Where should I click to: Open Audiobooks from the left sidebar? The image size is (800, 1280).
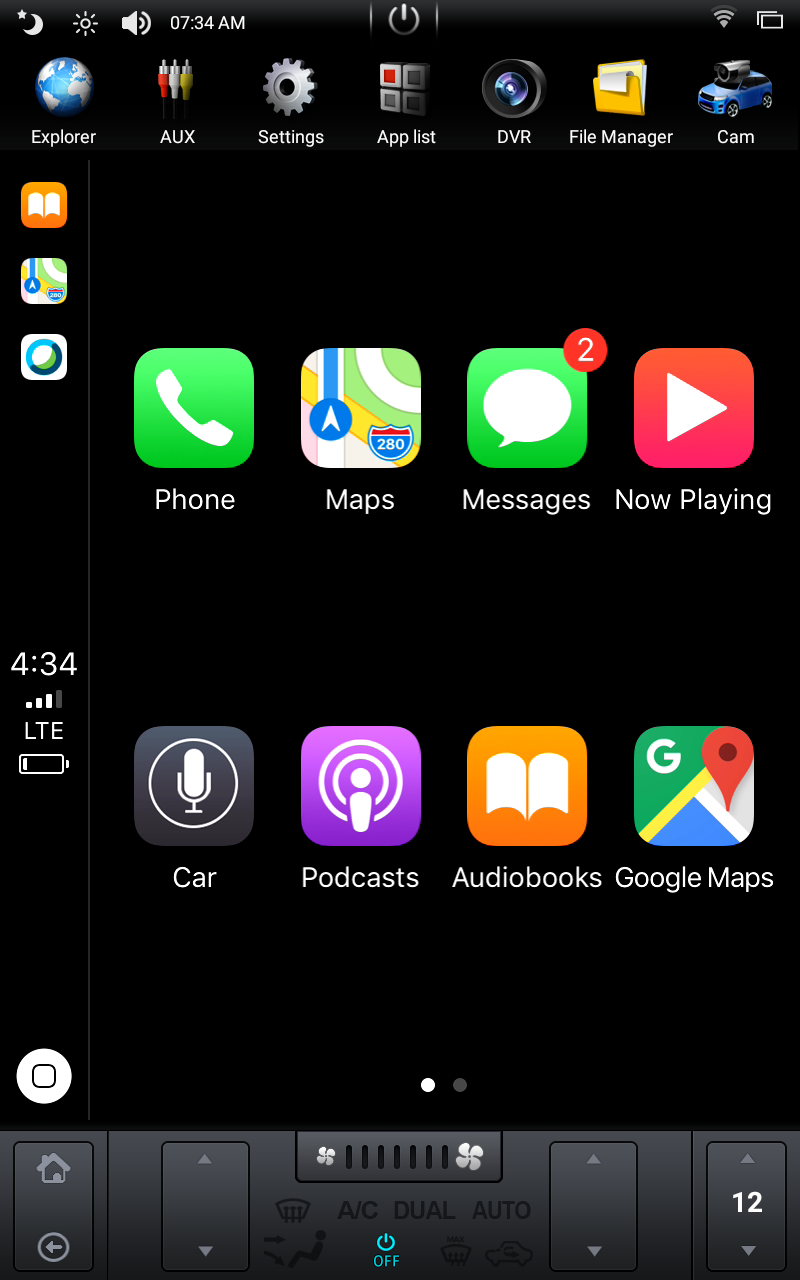tap(43, 205)
